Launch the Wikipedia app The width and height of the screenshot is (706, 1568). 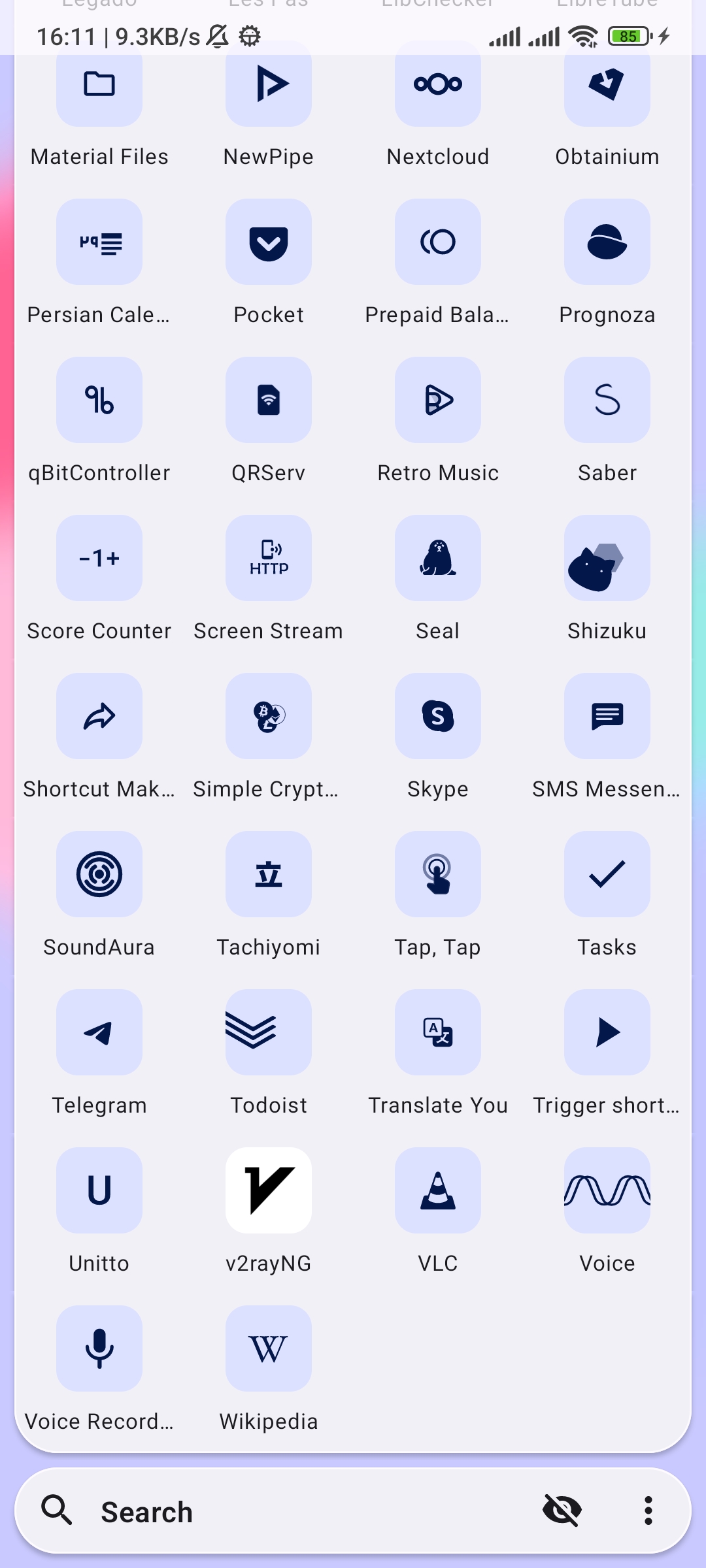coord(269,1349)
